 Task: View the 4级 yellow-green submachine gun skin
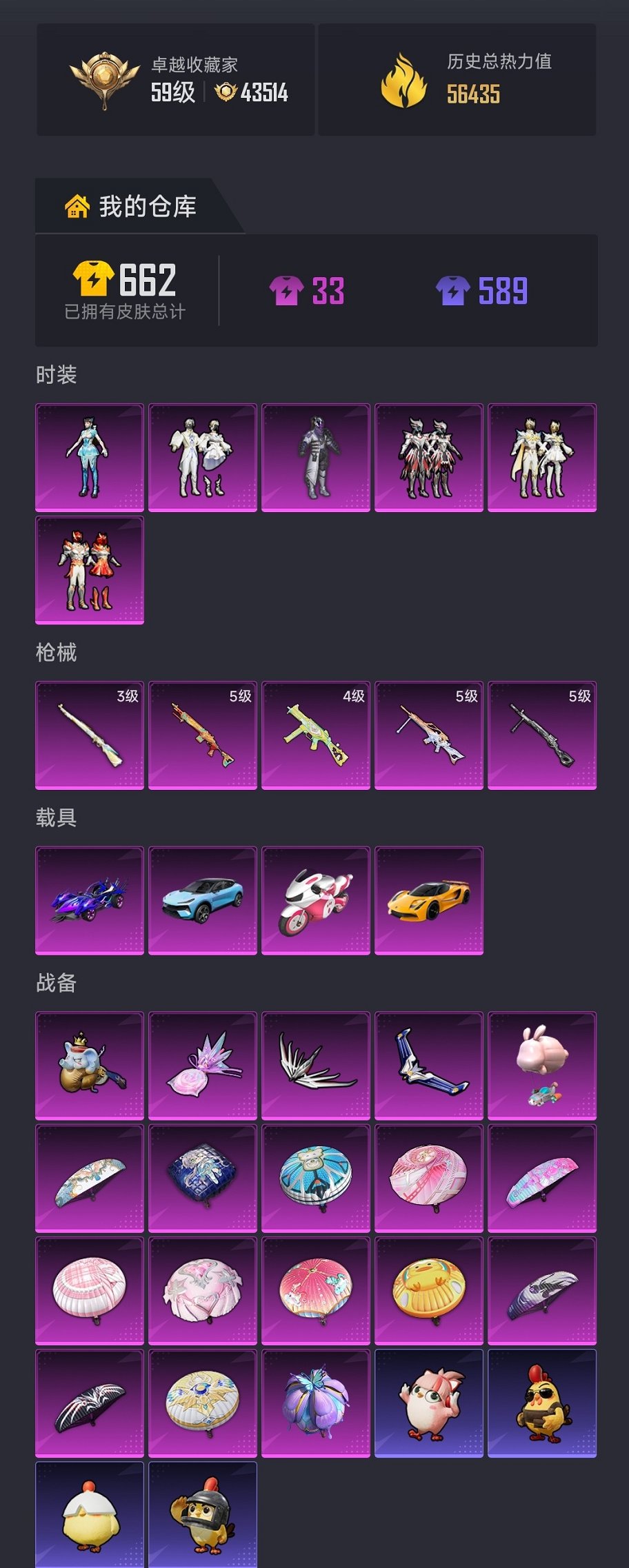point(316,735)
